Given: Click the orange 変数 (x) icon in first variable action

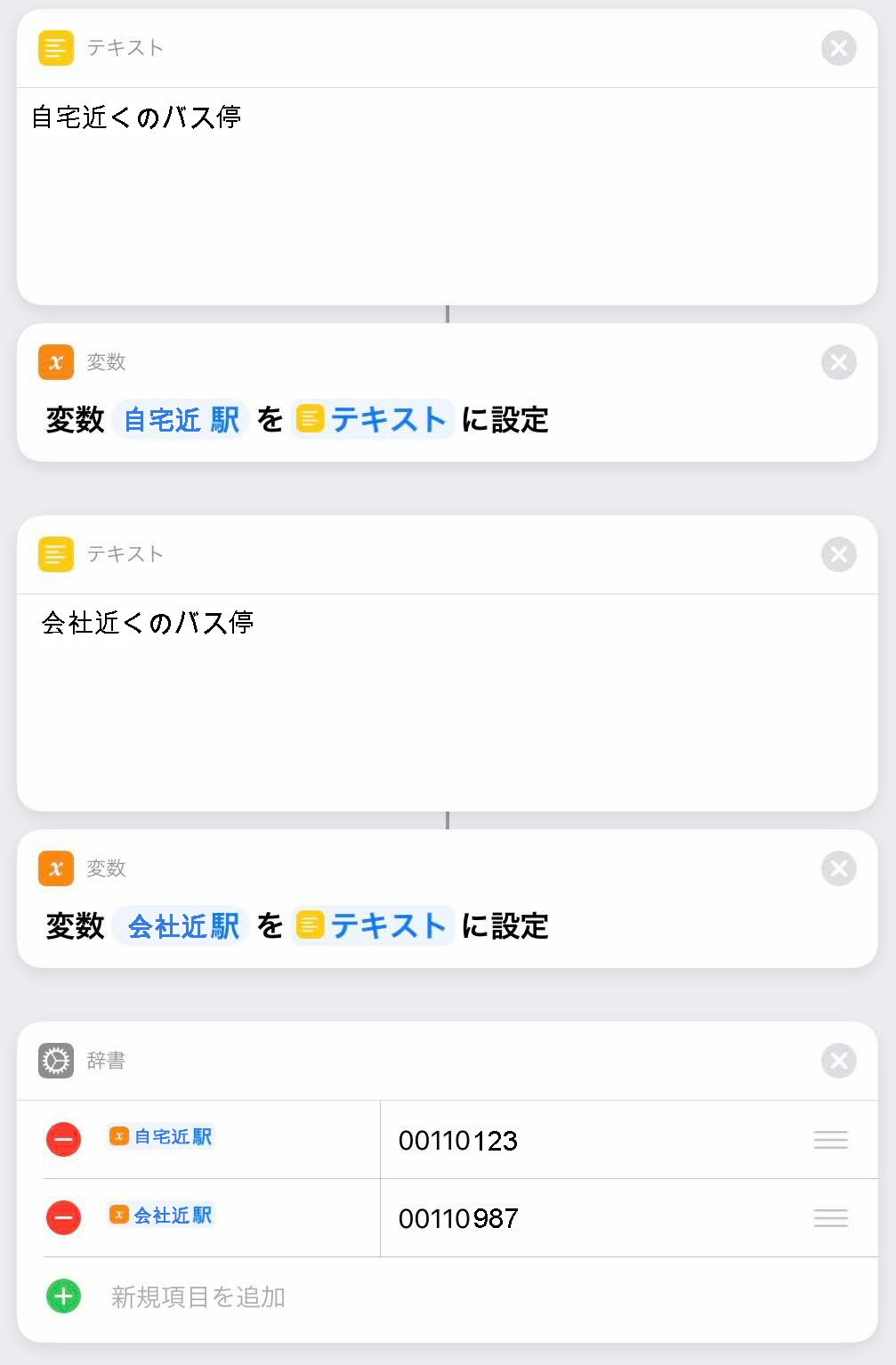Looking at the screenshot, I should coord(55,362).
